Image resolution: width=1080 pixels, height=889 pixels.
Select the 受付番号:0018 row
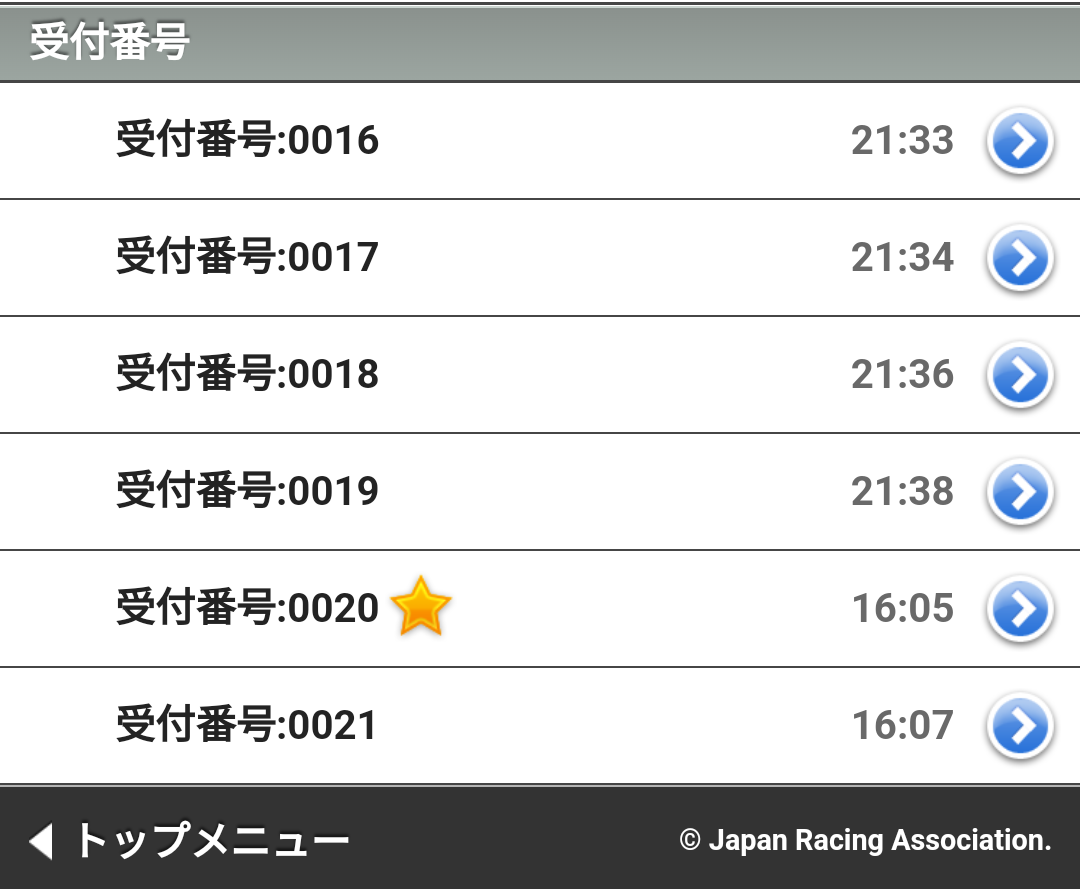pyautogui.click(x=540, y=375)
